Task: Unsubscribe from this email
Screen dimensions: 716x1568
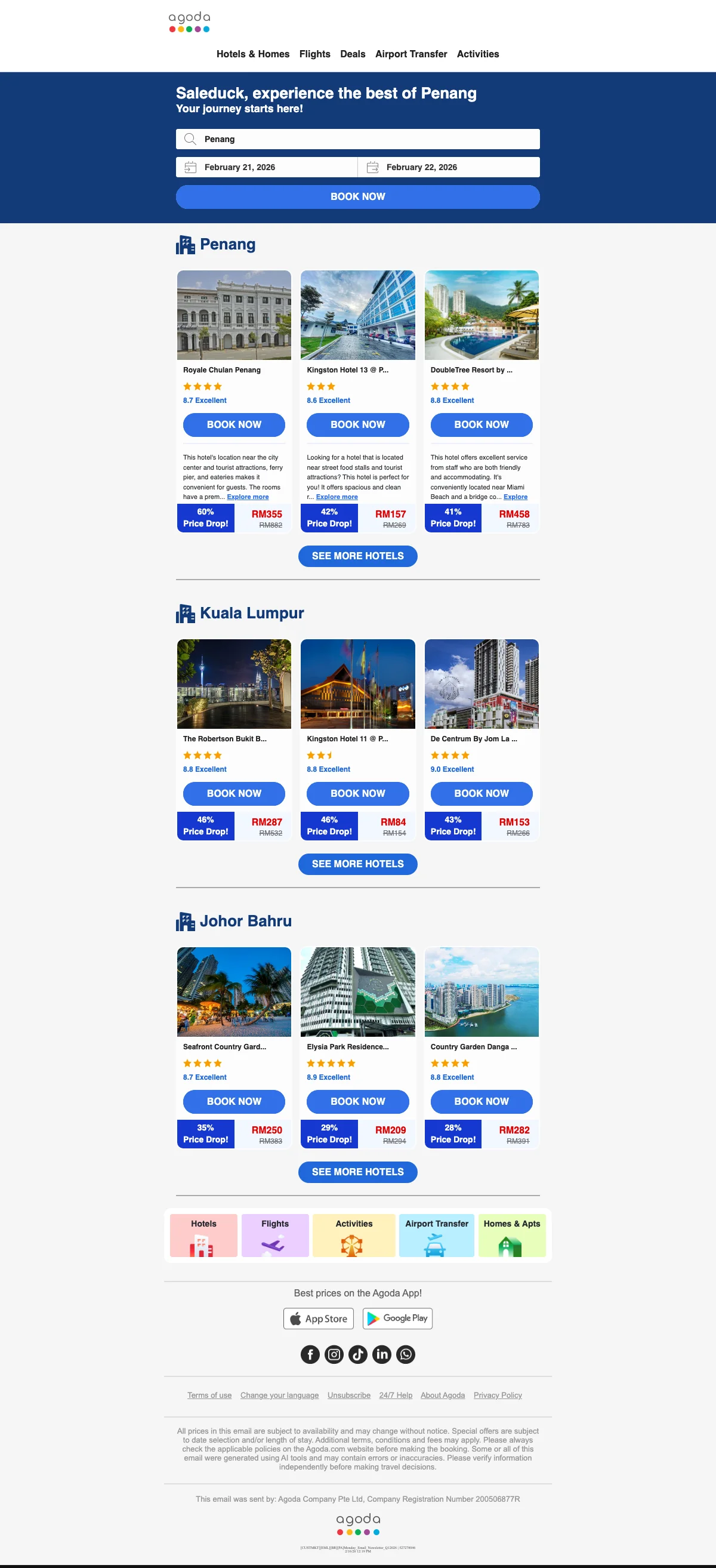Action: (348, 1396)
